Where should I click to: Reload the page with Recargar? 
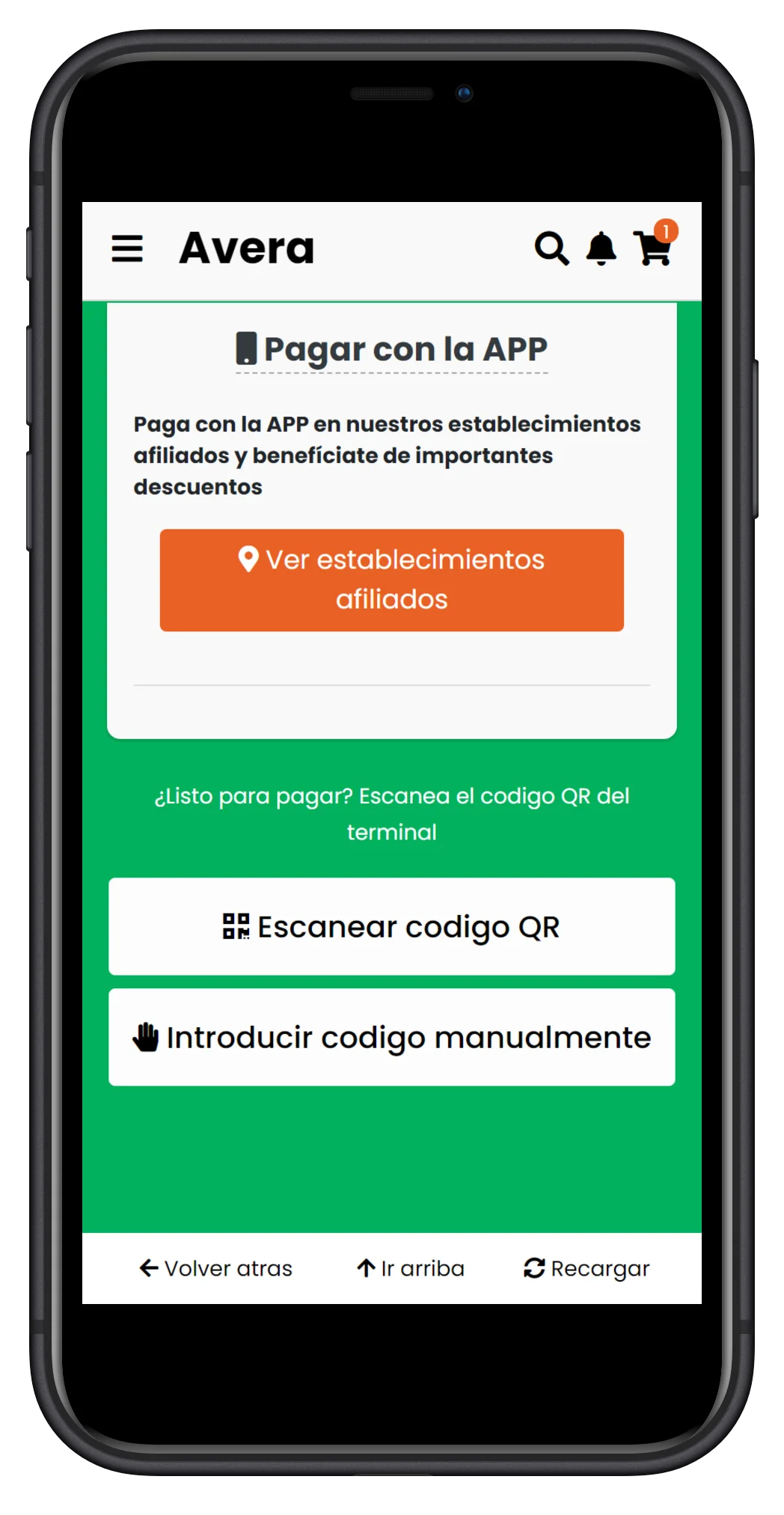tap(587, 1268)
